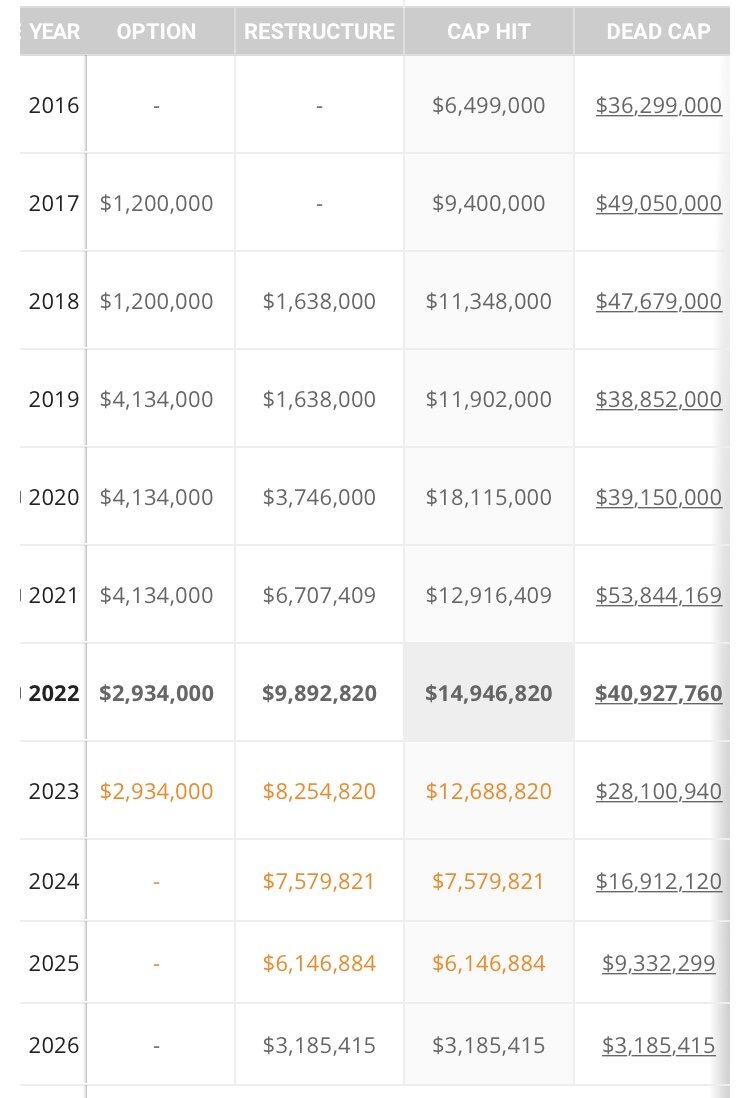View the 2018 dead cap $47,679,000 details

click(x=658, y=301)
